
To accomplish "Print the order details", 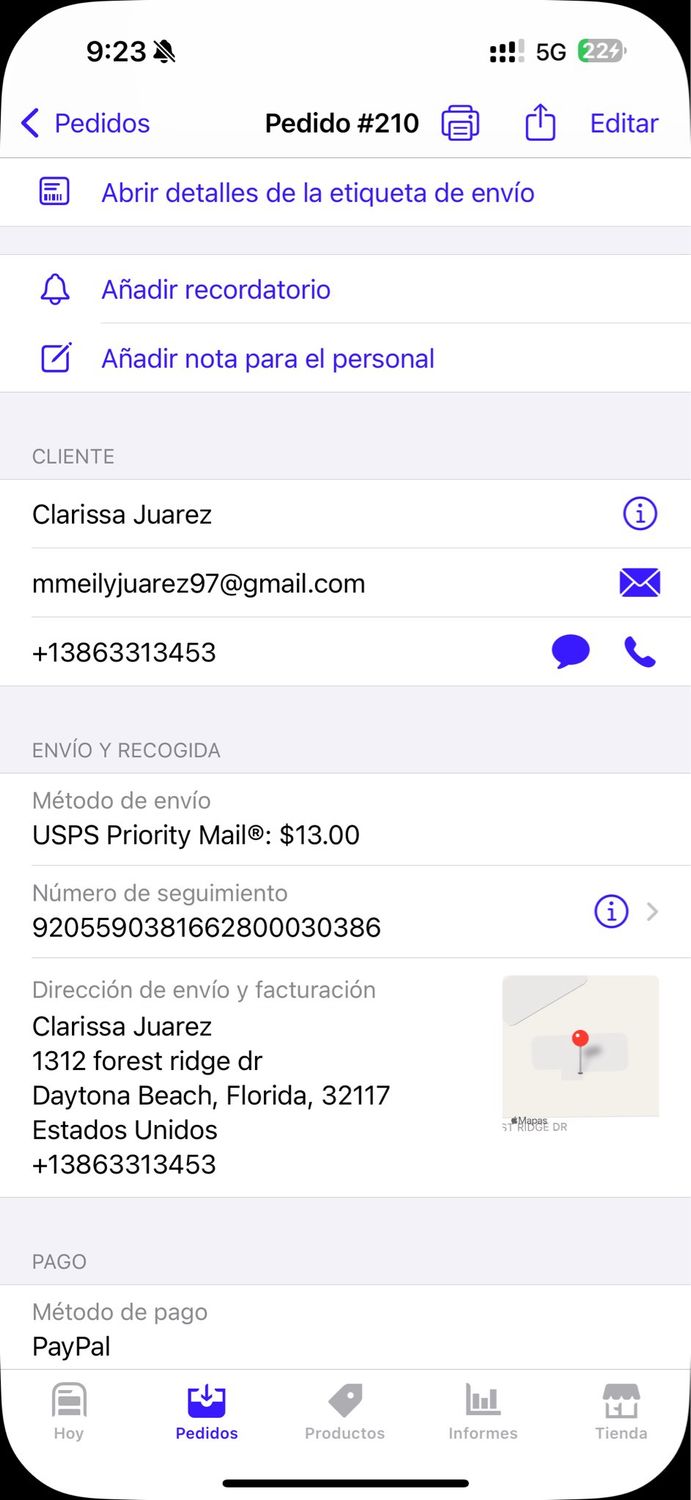I will coord(460,123).
